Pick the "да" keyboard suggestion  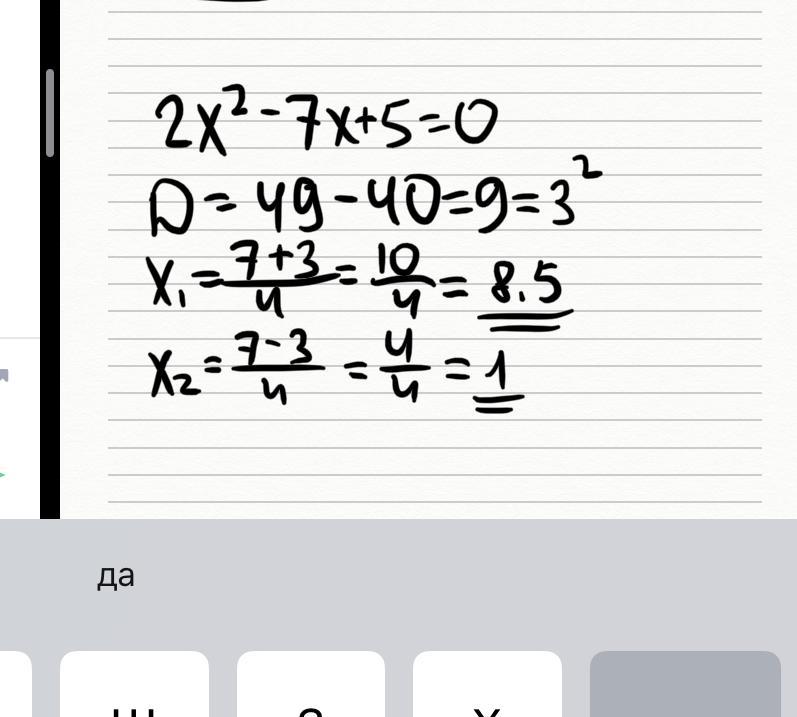pos(116,576)
